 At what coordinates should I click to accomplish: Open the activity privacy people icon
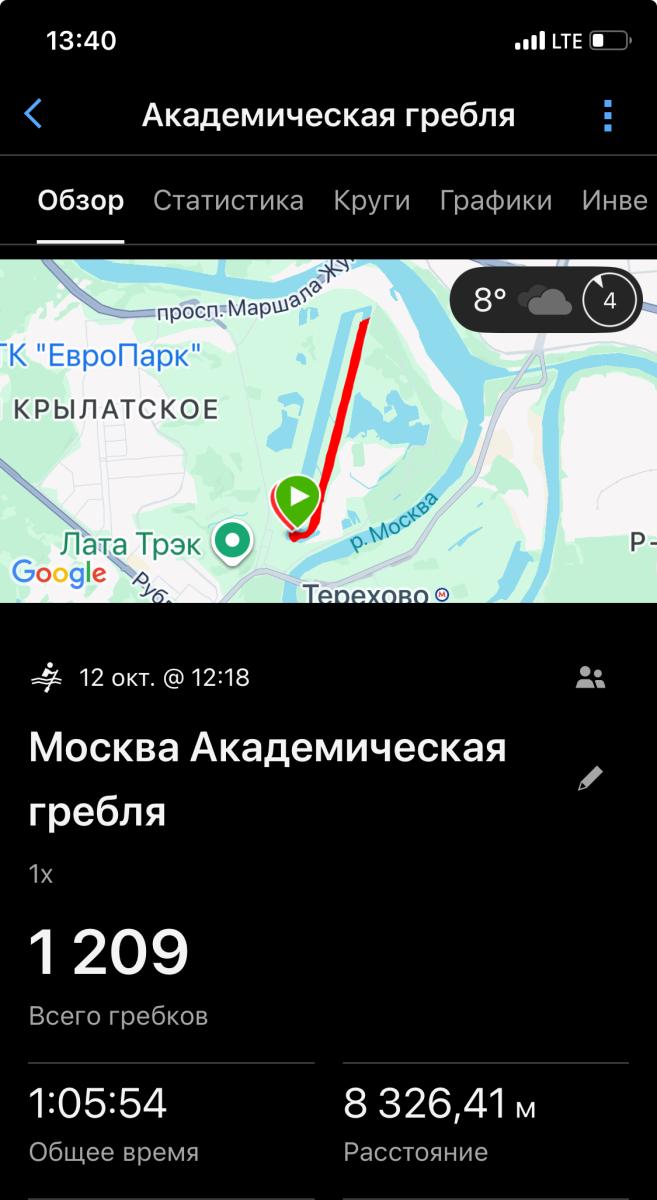pos(591,678)
